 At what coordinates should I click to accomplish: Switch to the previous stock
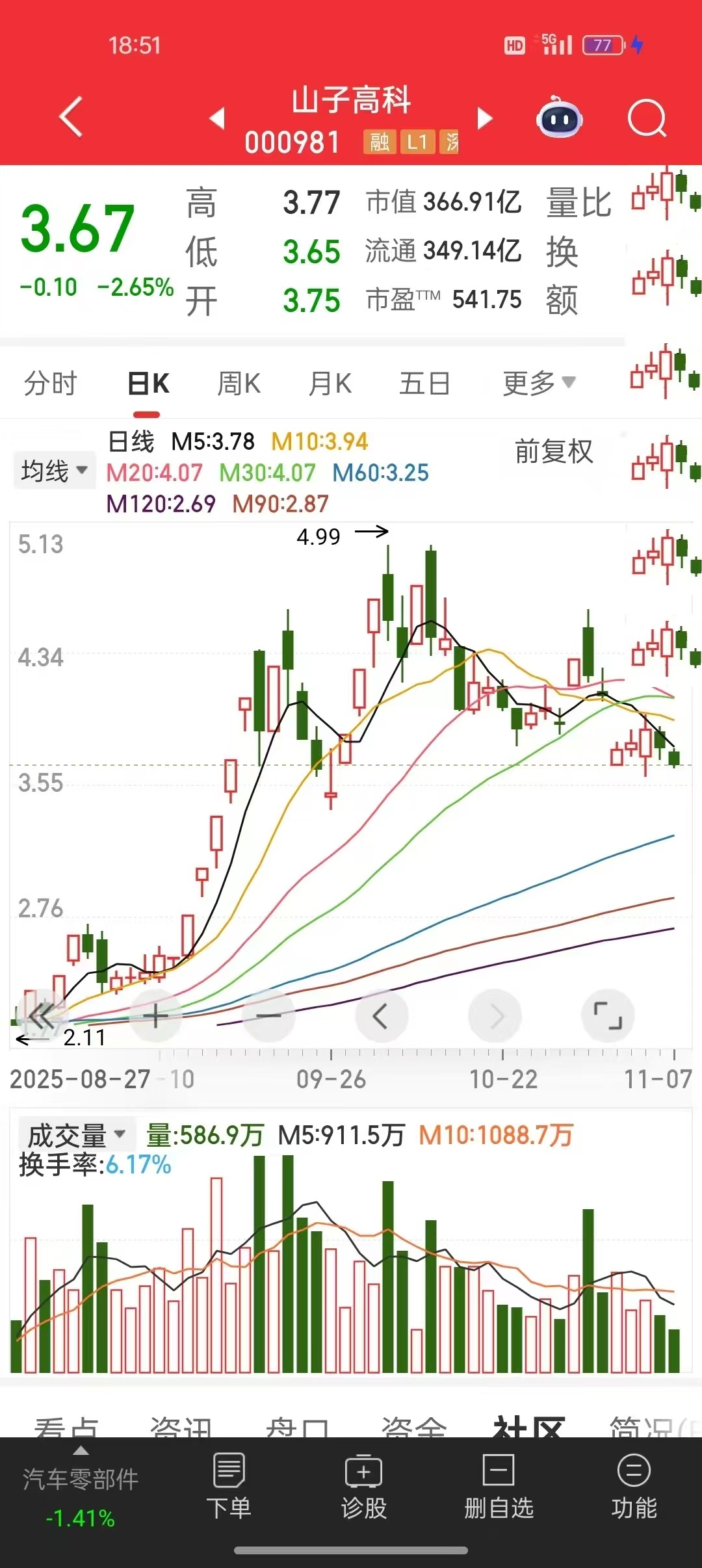pyautogui.click(x=217, y=118)
